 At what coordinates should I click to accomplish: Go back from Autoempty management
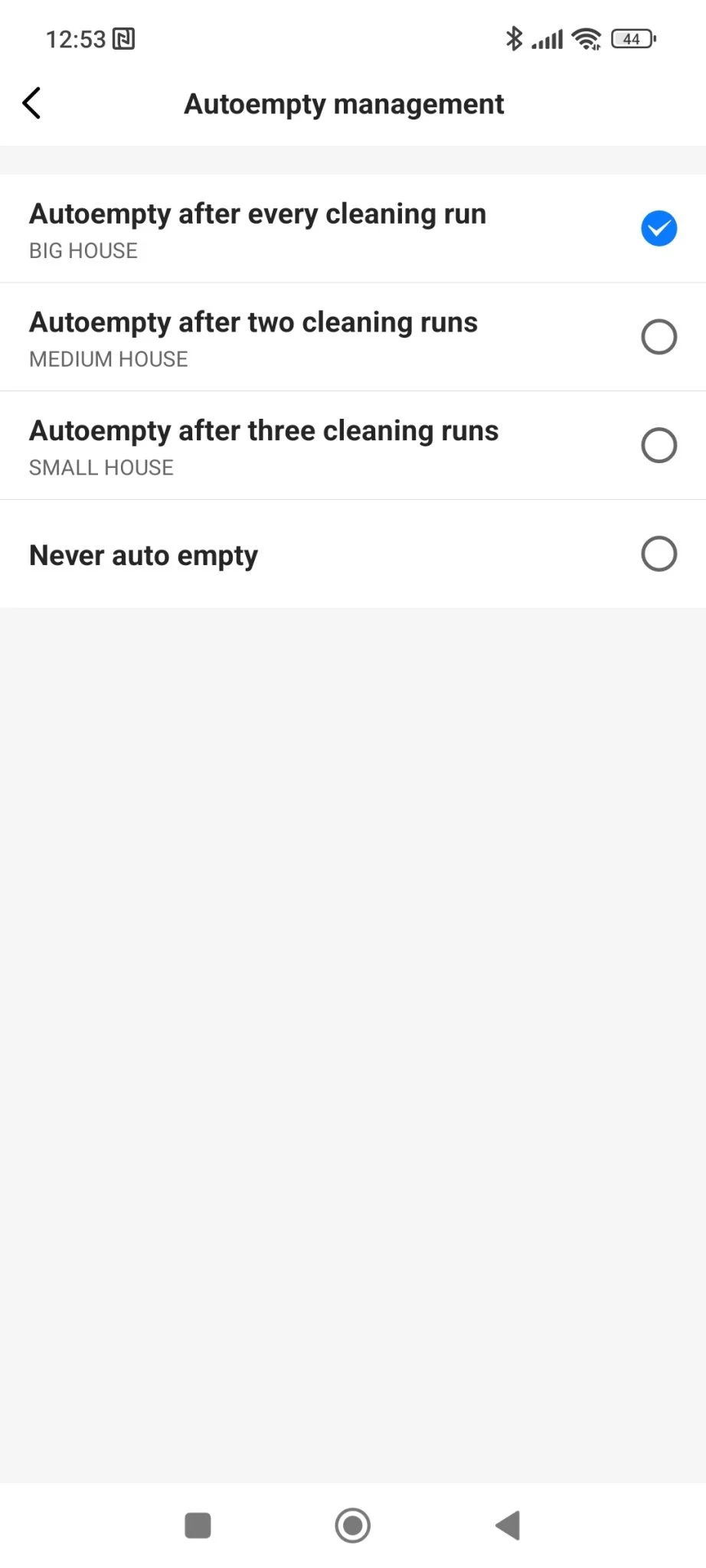(x=32, y=103)
